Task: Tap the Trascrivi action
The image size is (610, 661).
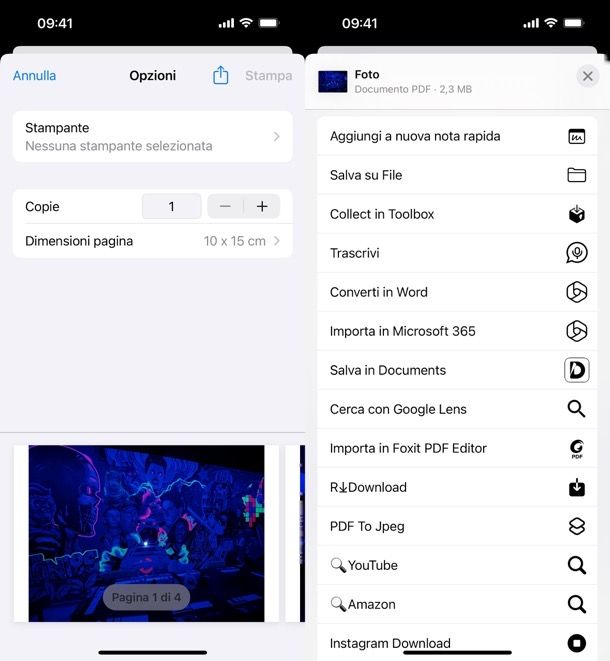Action: click(x=457, y=253)
